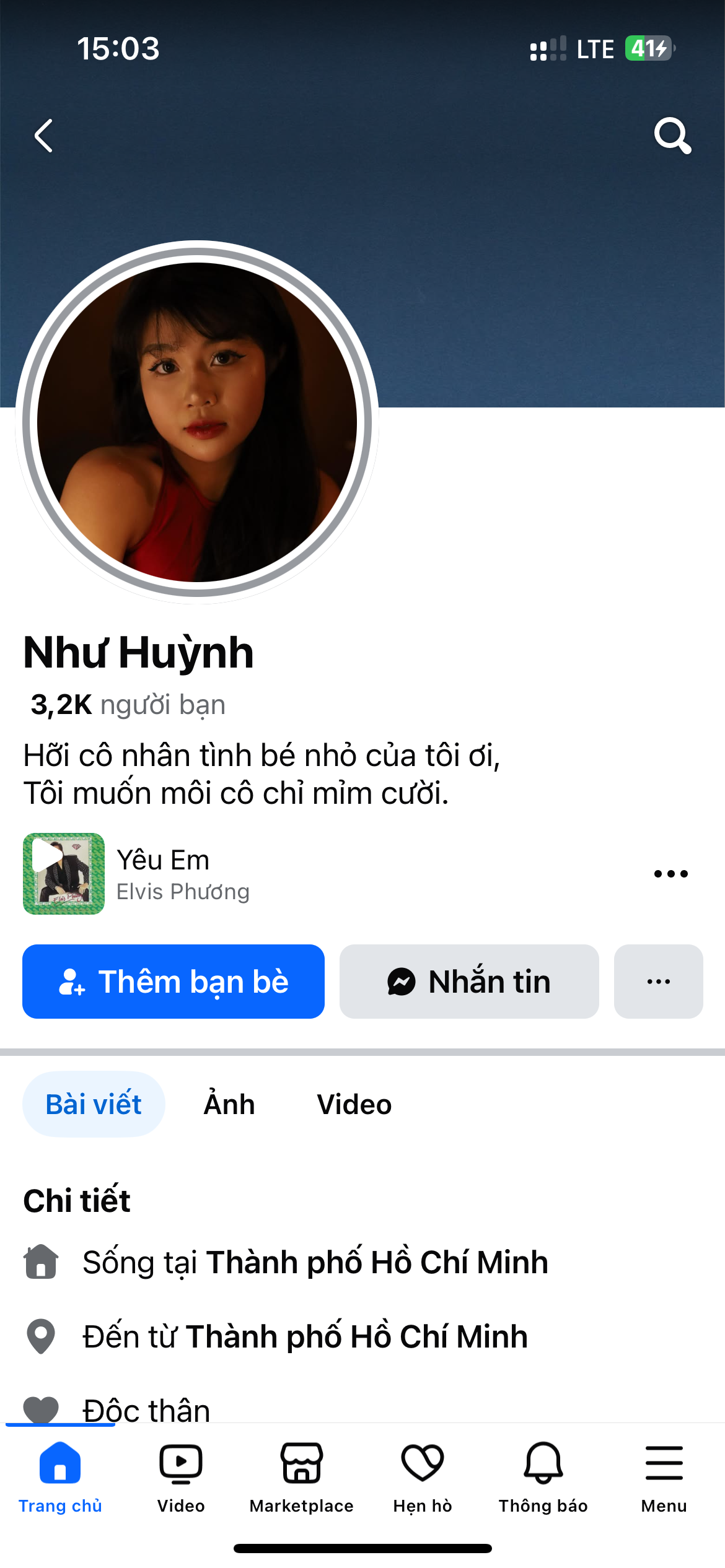Go to Trang chủ in bottom bar

pyautogui.click(x=60, y=1477)
